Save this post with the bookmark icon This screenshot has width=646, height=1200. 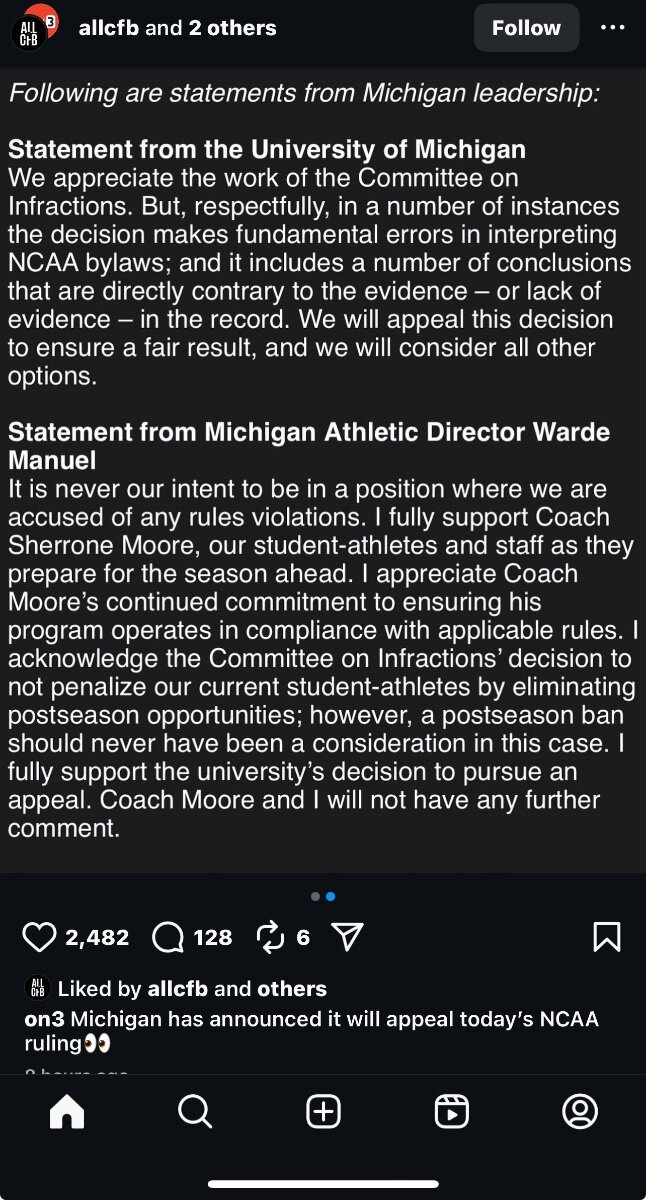(x=607, y=937)
